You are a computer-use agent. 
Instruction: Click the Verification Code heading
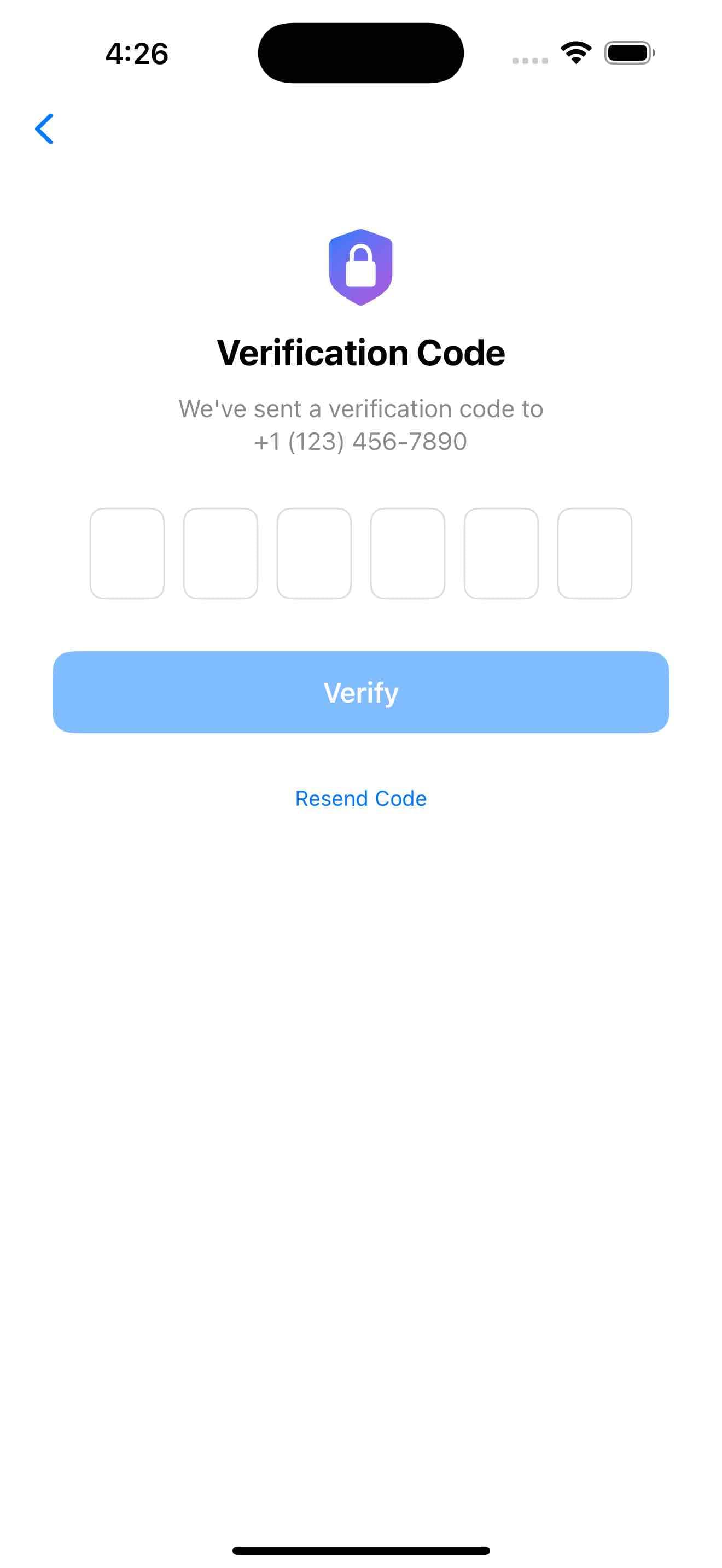[360, 352]
